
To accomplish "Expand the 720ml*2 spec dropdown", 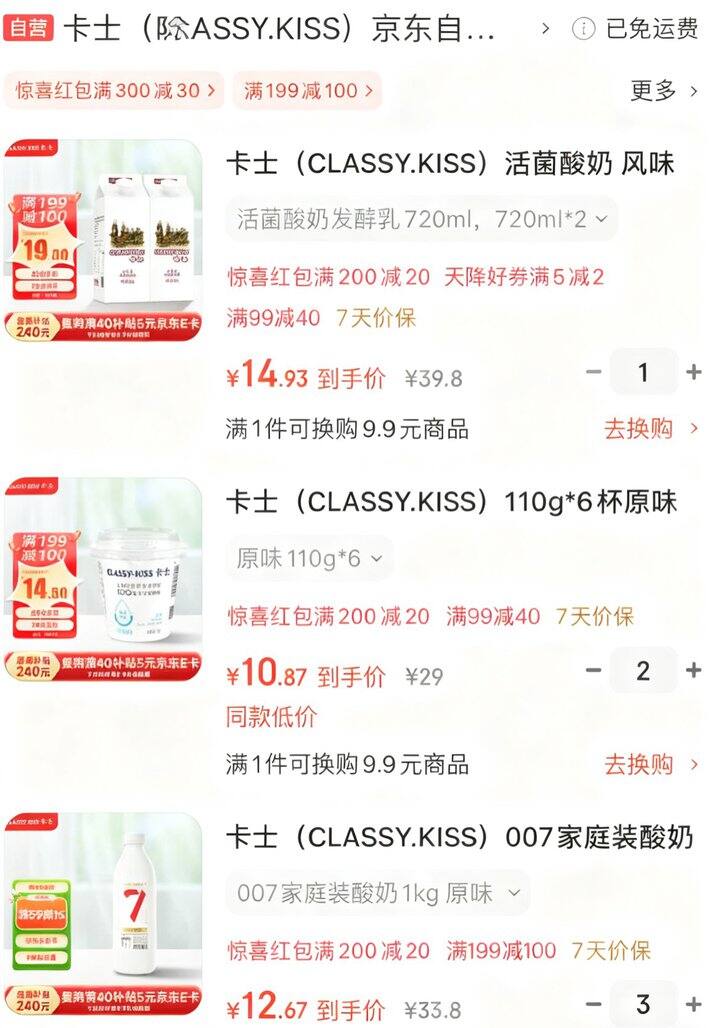I will coord(421,218).
